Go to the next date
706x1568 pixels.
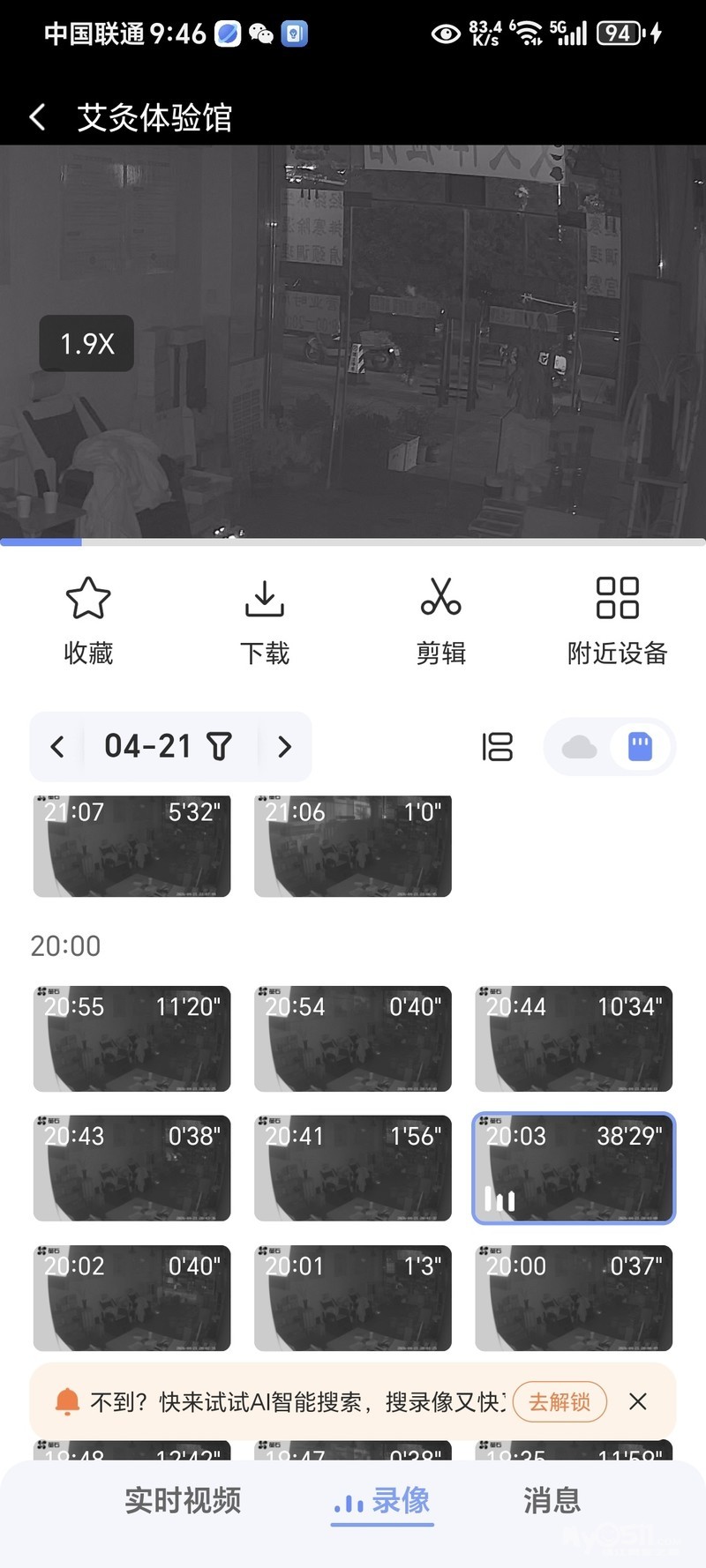[284, 747]
